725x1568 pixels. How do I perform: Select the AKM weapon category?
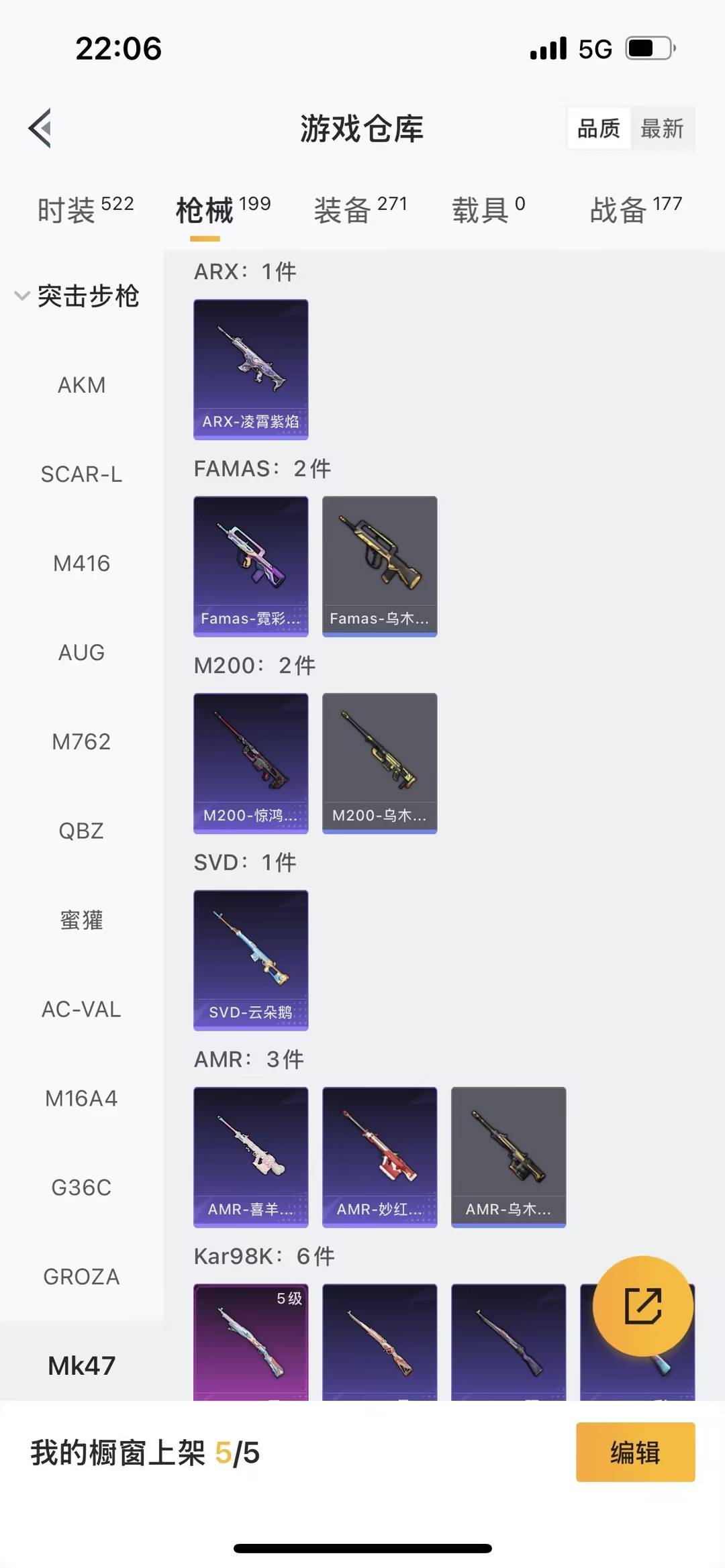point(81,384)
